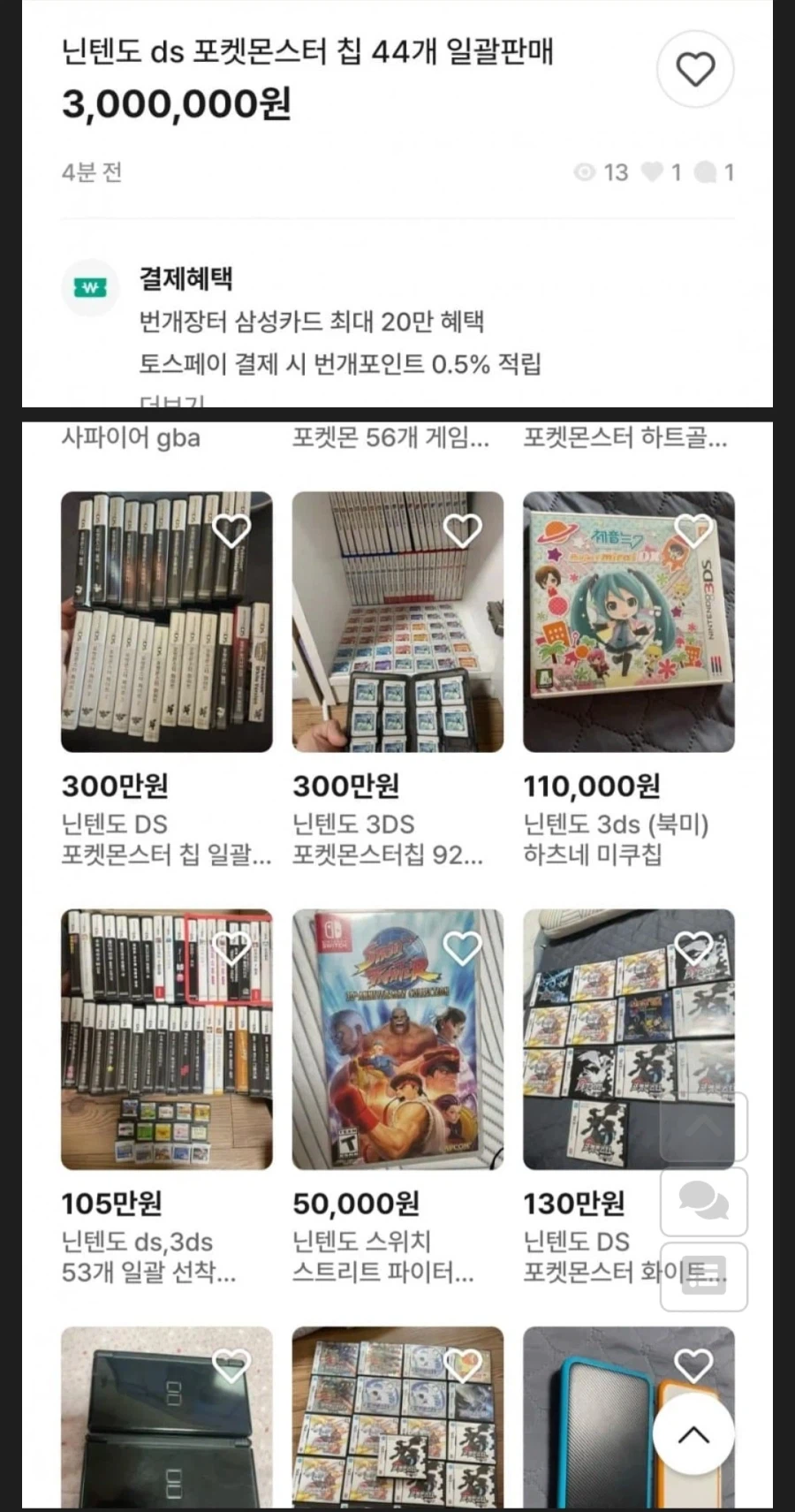Tap the comment bubble icon showing count 1
The image size is (795, 1512).
(707, 172)
